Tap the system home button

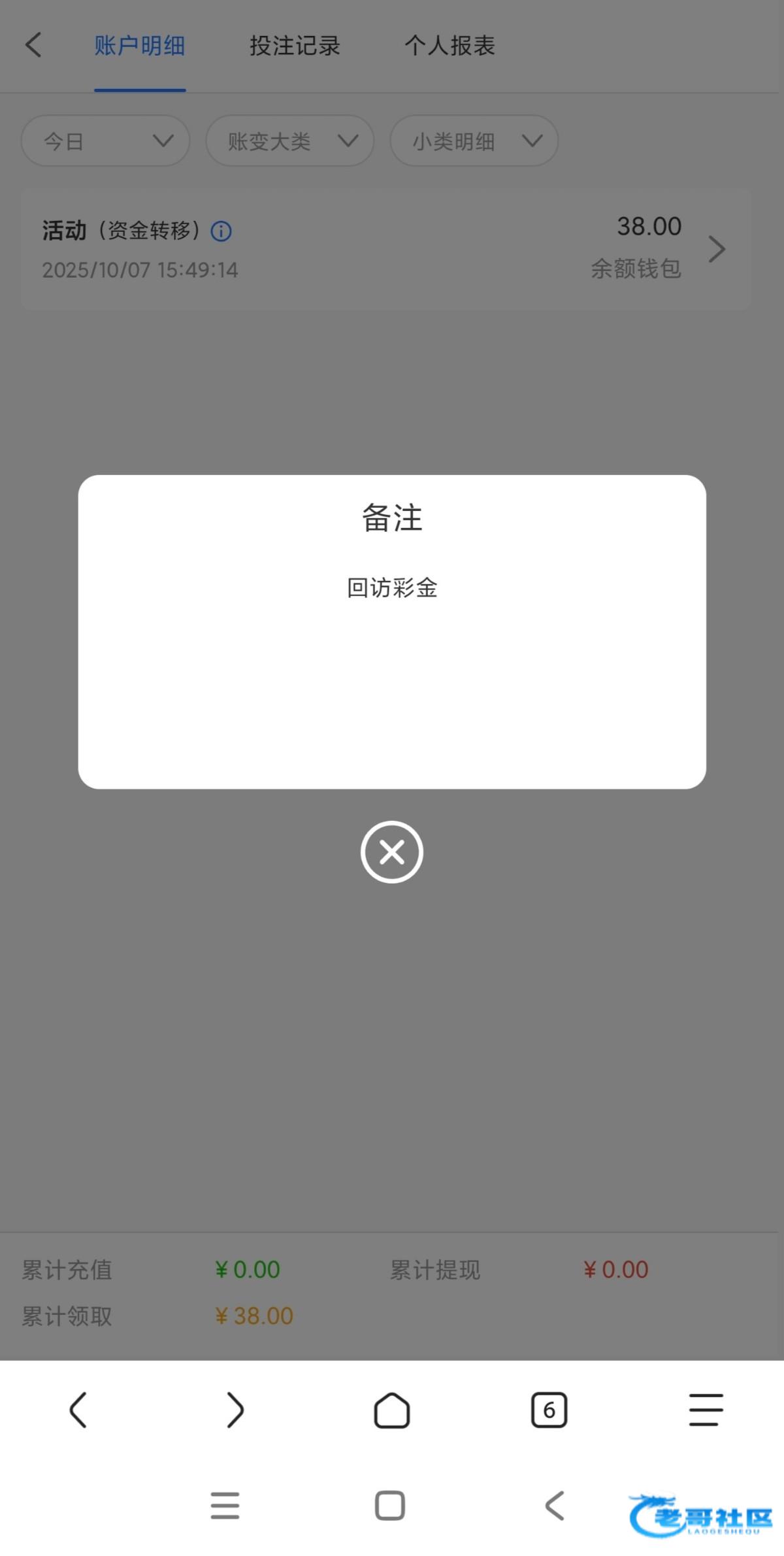[x=390, y=1506]
